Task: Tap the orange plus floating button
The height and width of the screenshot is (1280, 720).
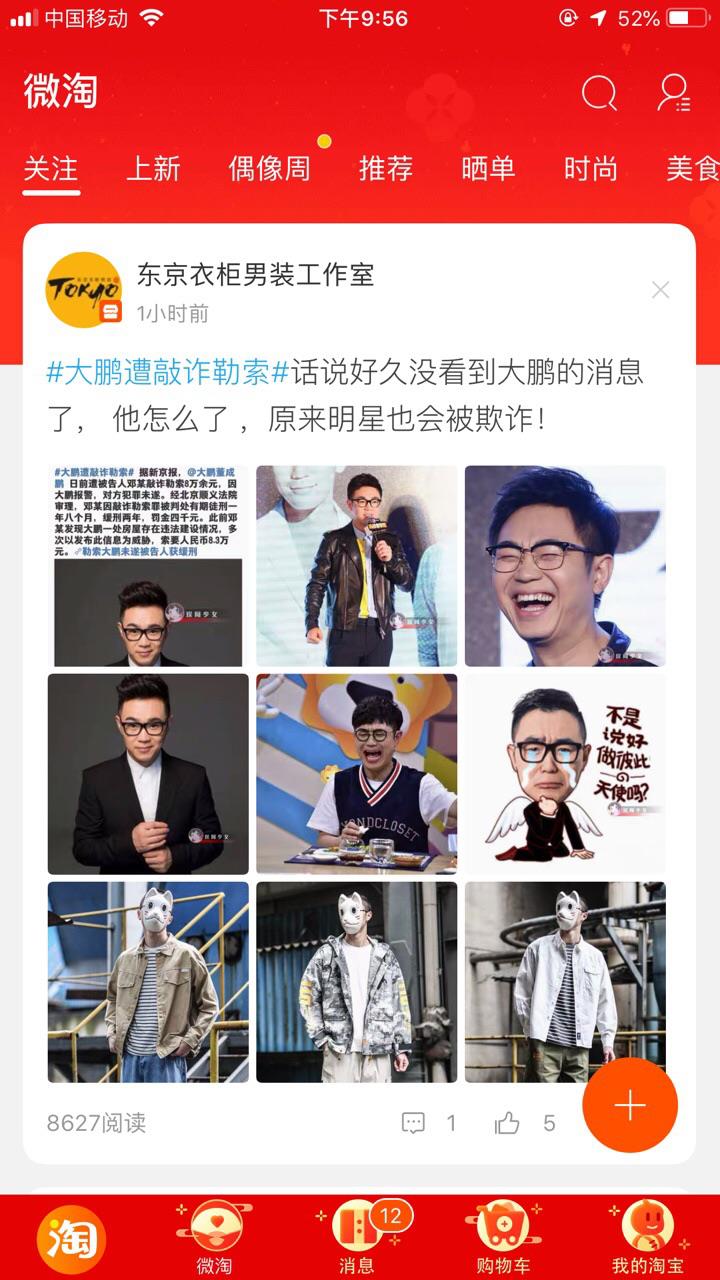Action: [630, 1105]
